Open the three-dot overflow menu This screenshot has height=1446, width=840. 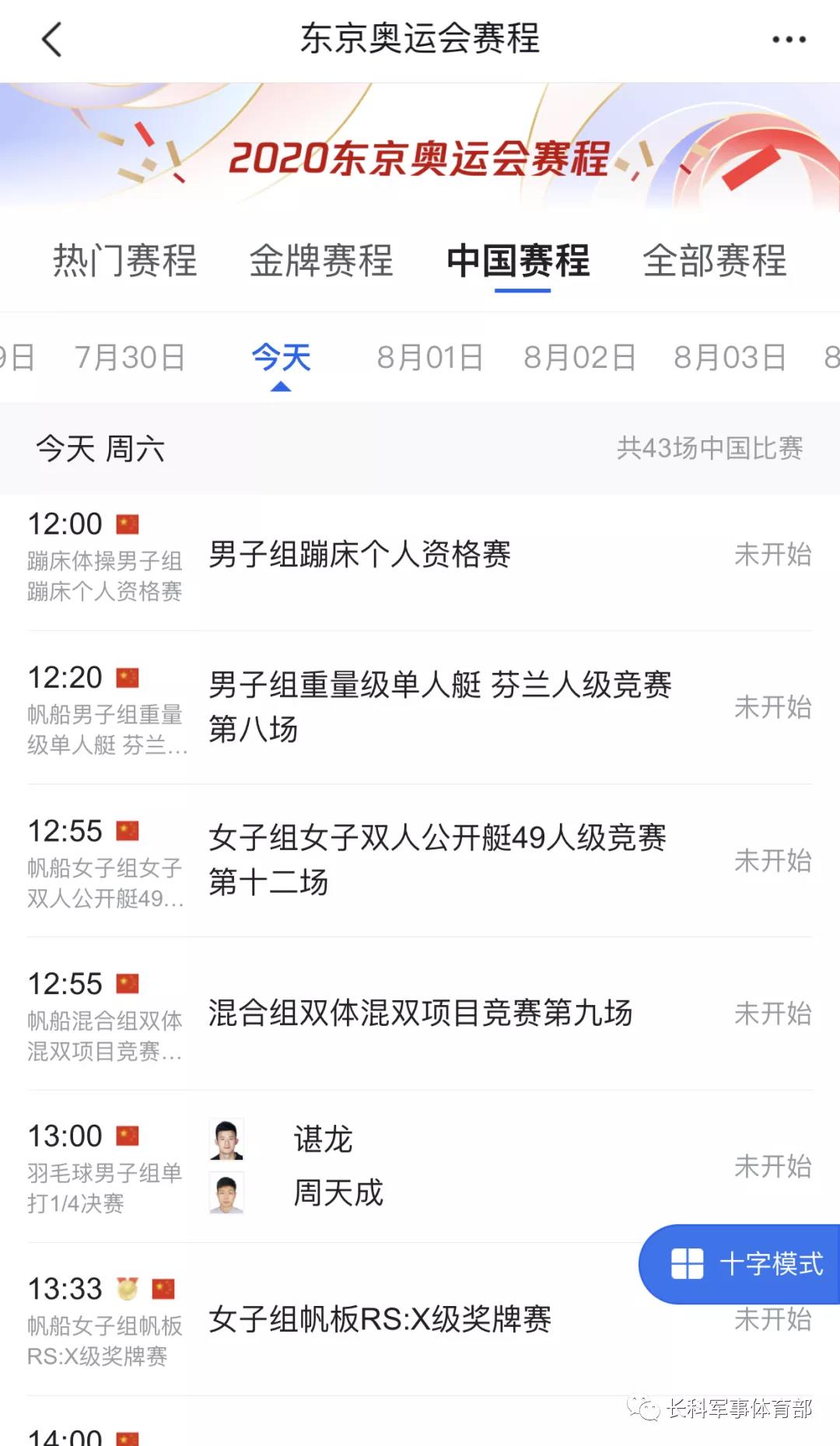pyautogui.click(x=788, y=40)
